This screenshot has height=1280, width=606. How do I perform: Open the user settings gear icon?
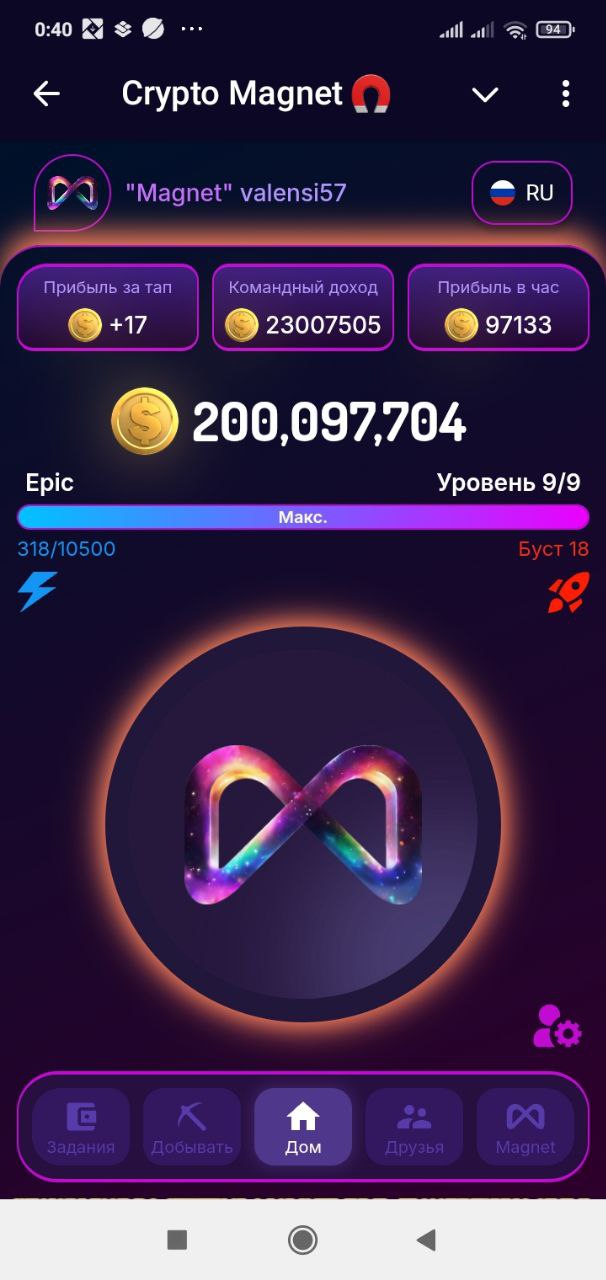click(x=556, y=1027)
